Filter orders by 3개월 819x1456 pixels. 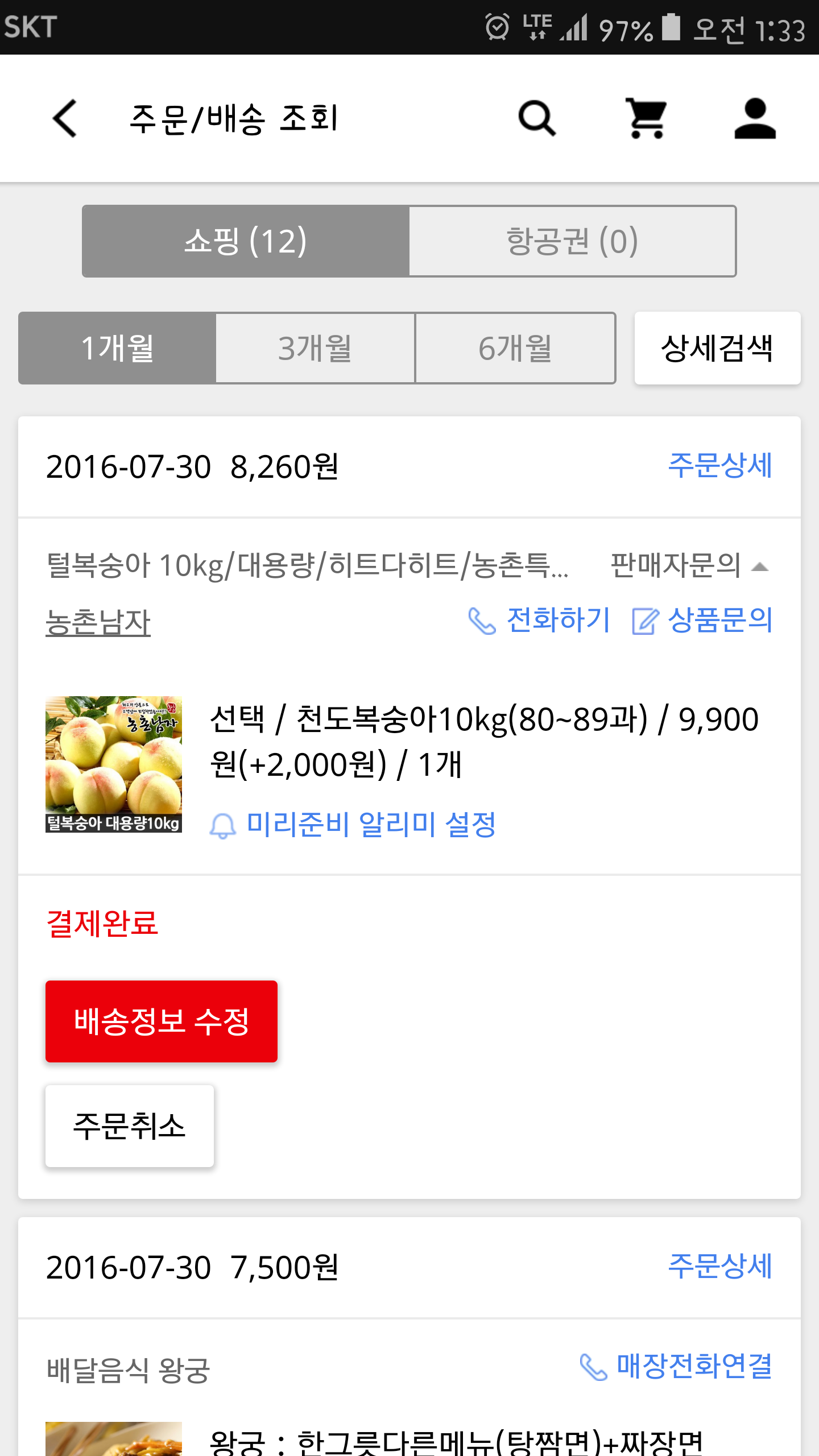point(315,348)
